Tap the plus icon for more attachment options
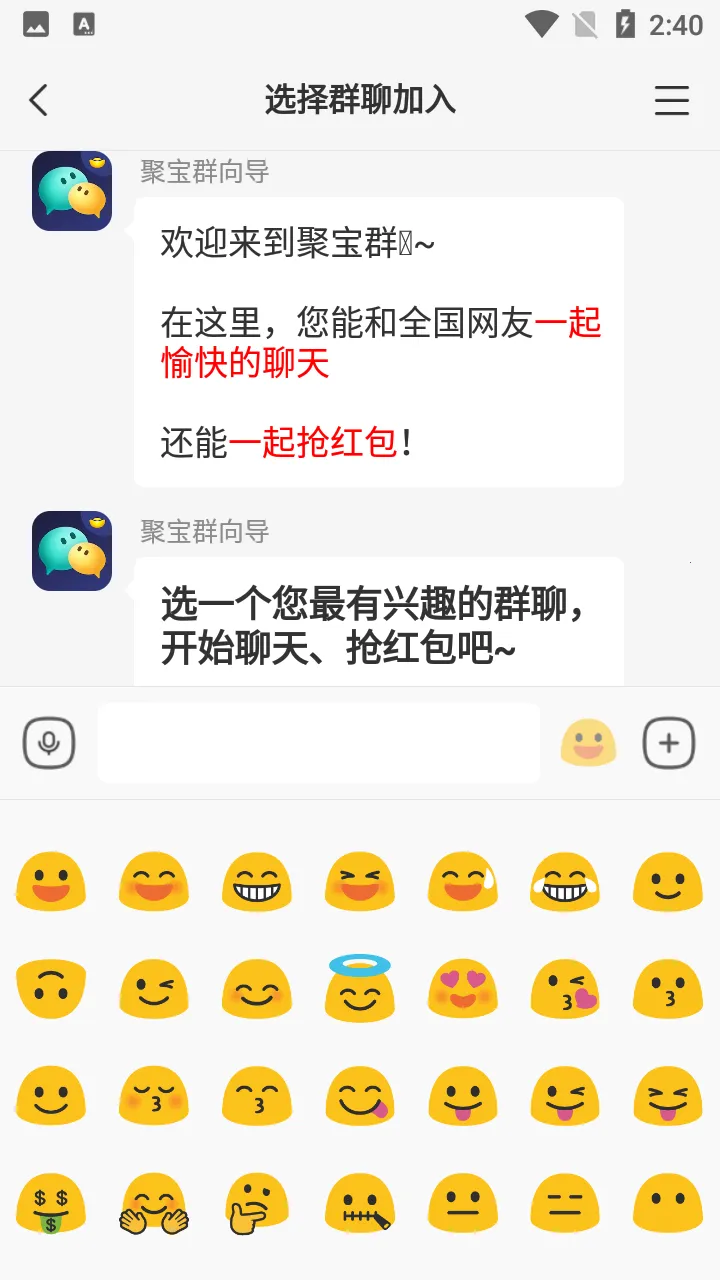Image resolution: width=720 pixels, height=1280 pixels. [x=668, y=742]
